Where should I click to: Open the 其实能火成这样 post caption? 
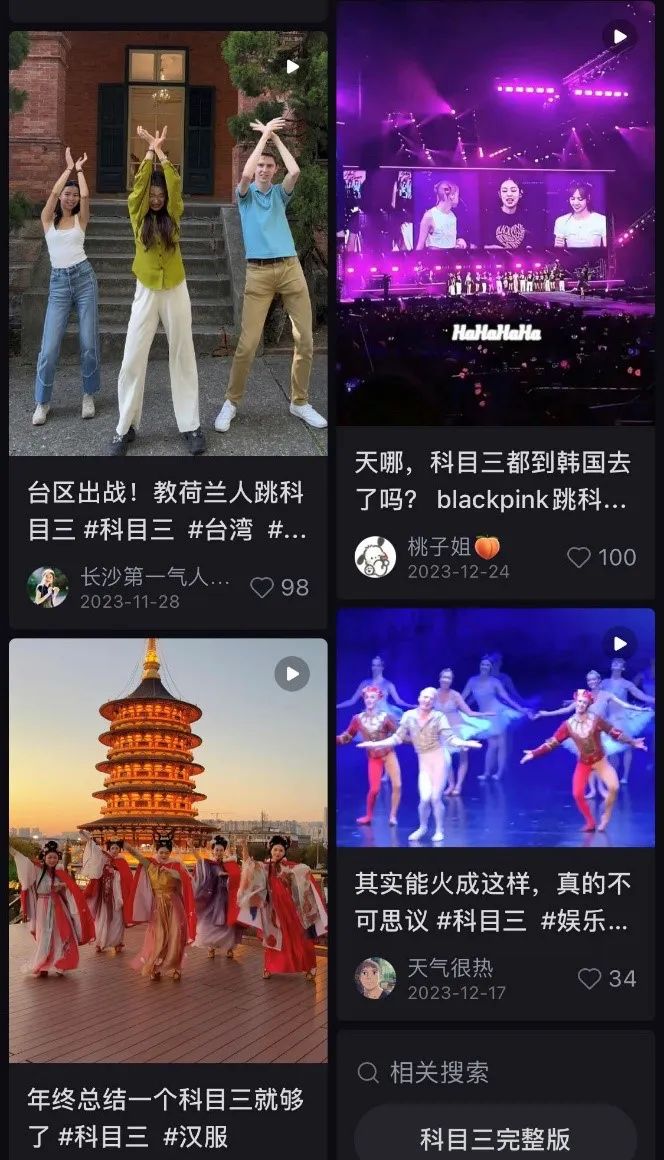493,901
